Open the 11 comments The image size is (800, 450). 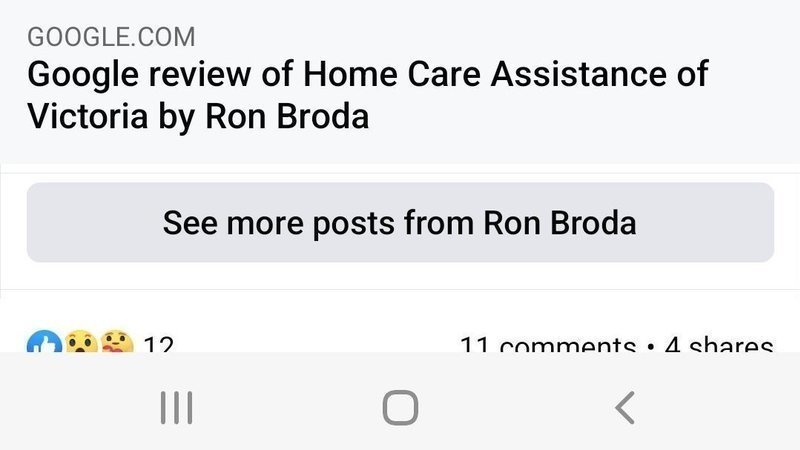tap(547, 345)
